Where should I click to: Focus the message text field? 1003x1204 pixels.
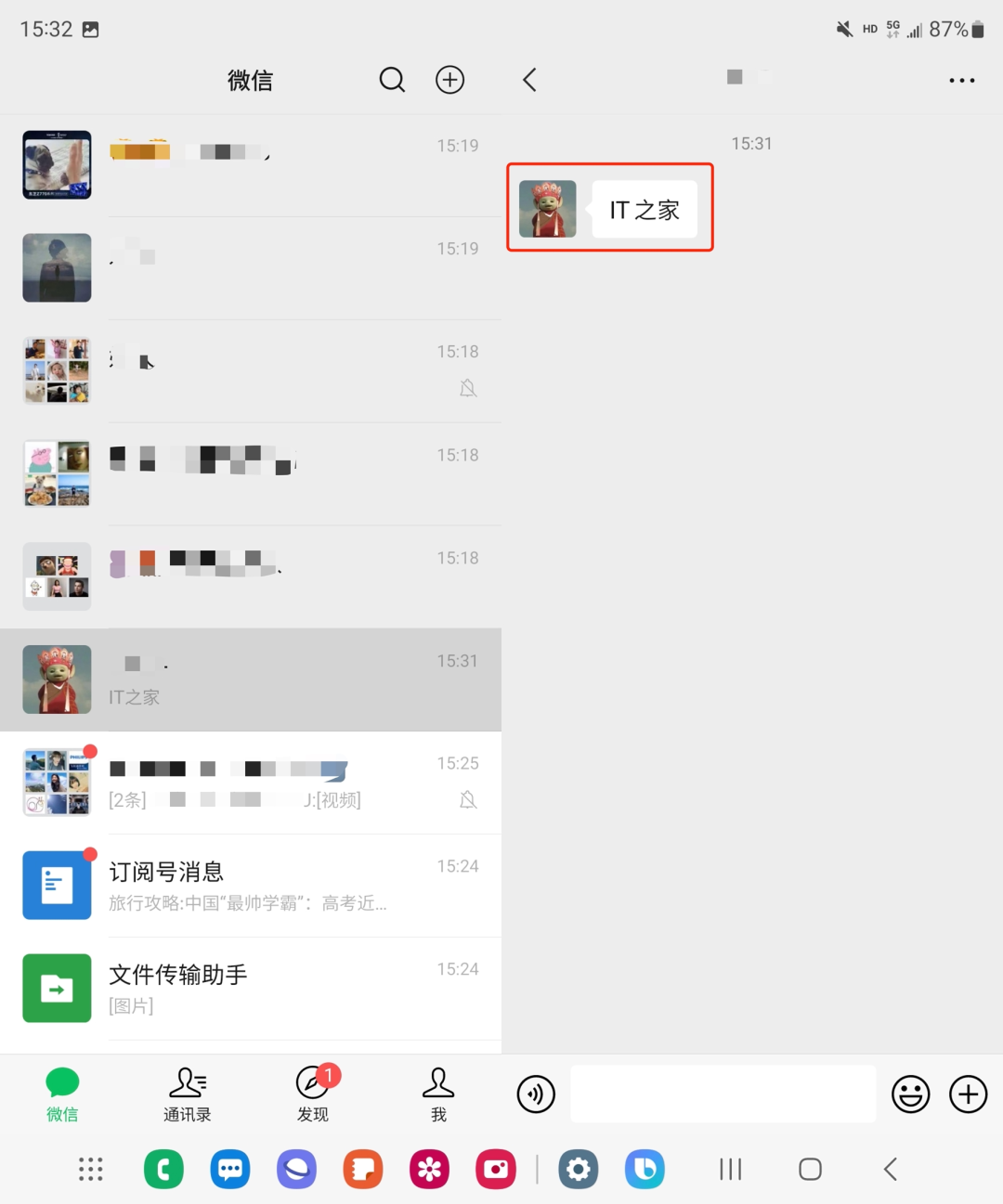(x=723, y=1094)
